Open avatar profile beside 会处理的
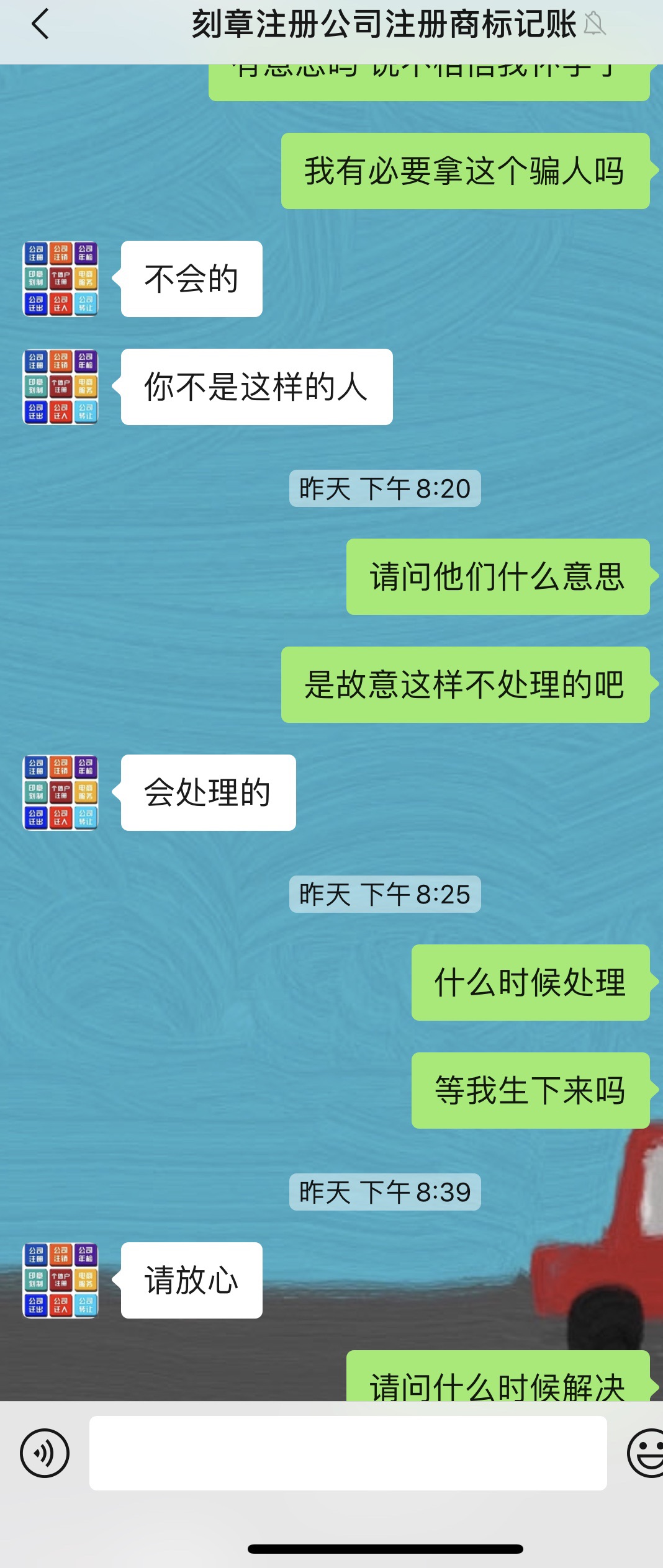The image size is (663, 1568). click(60, 792)
